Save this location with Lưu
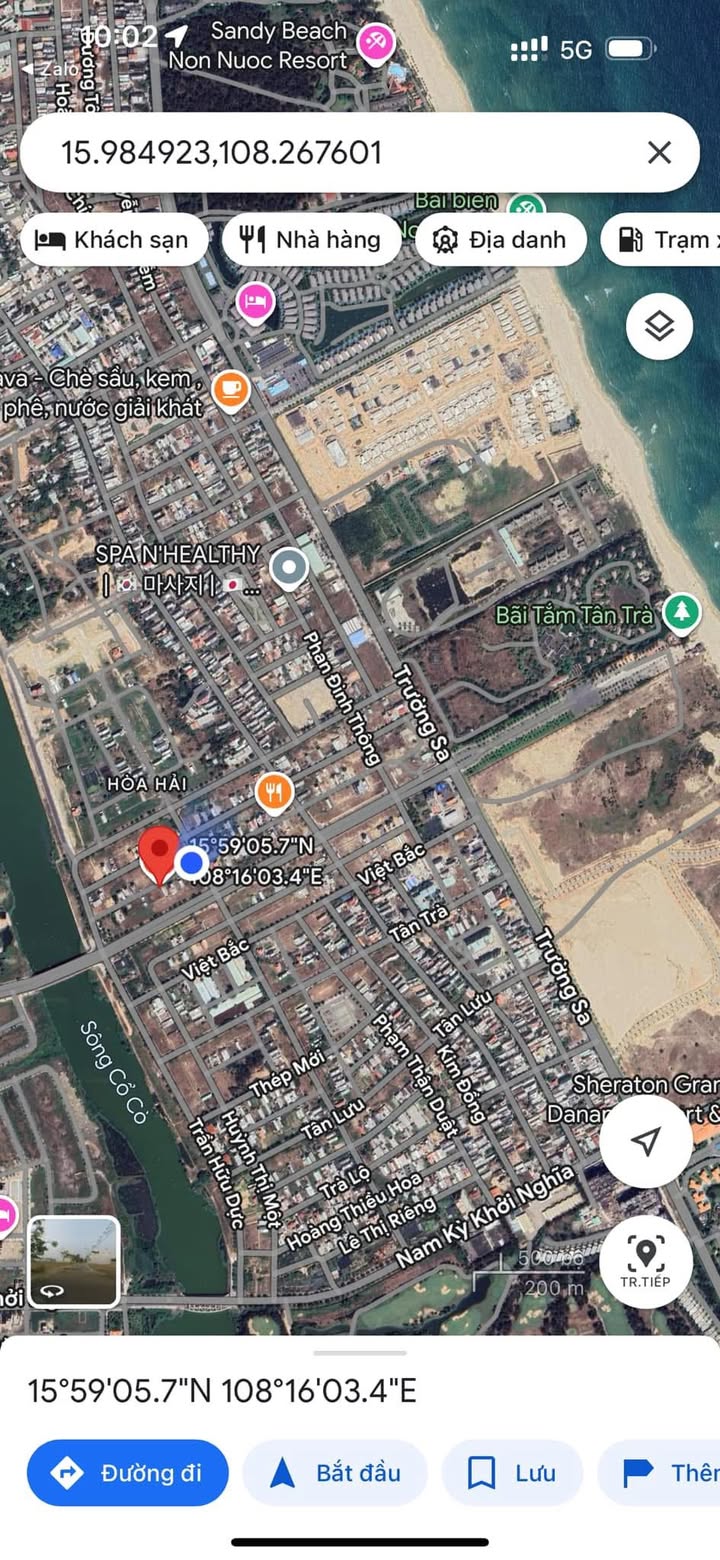 pyautogui.click(x=512, y=1473)
